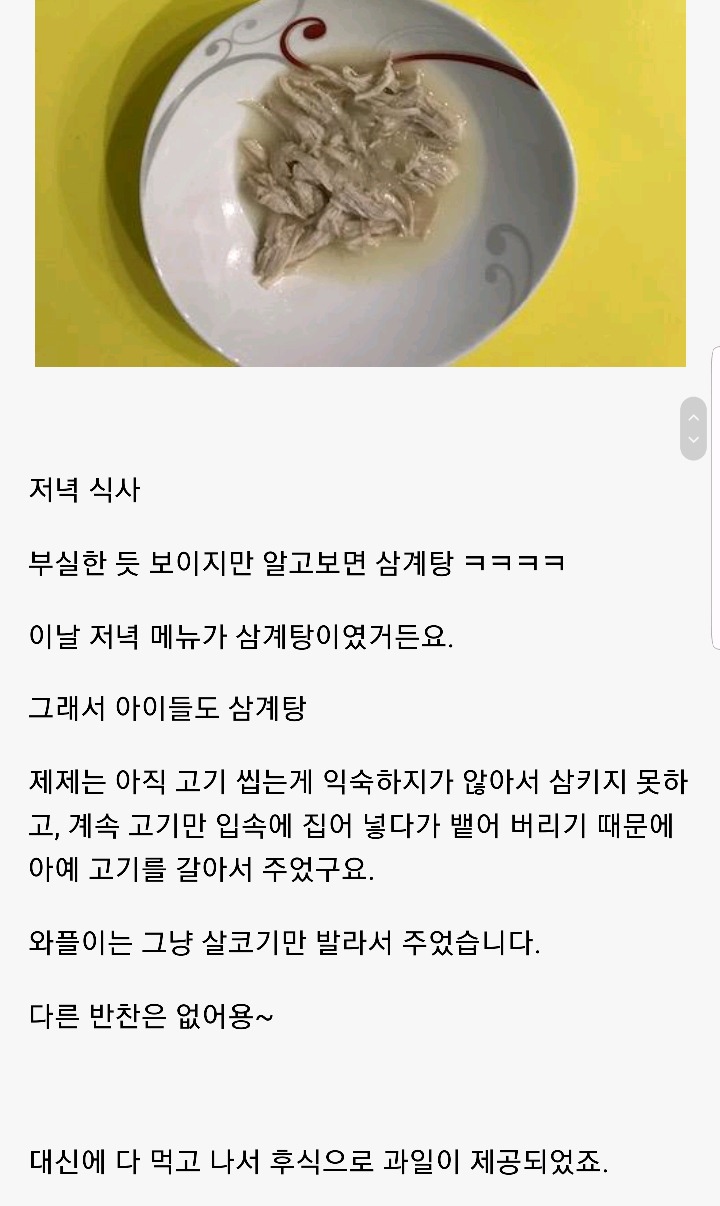Click the scroll pager widget
This screenshot has height=1206, width=720.
691,431
